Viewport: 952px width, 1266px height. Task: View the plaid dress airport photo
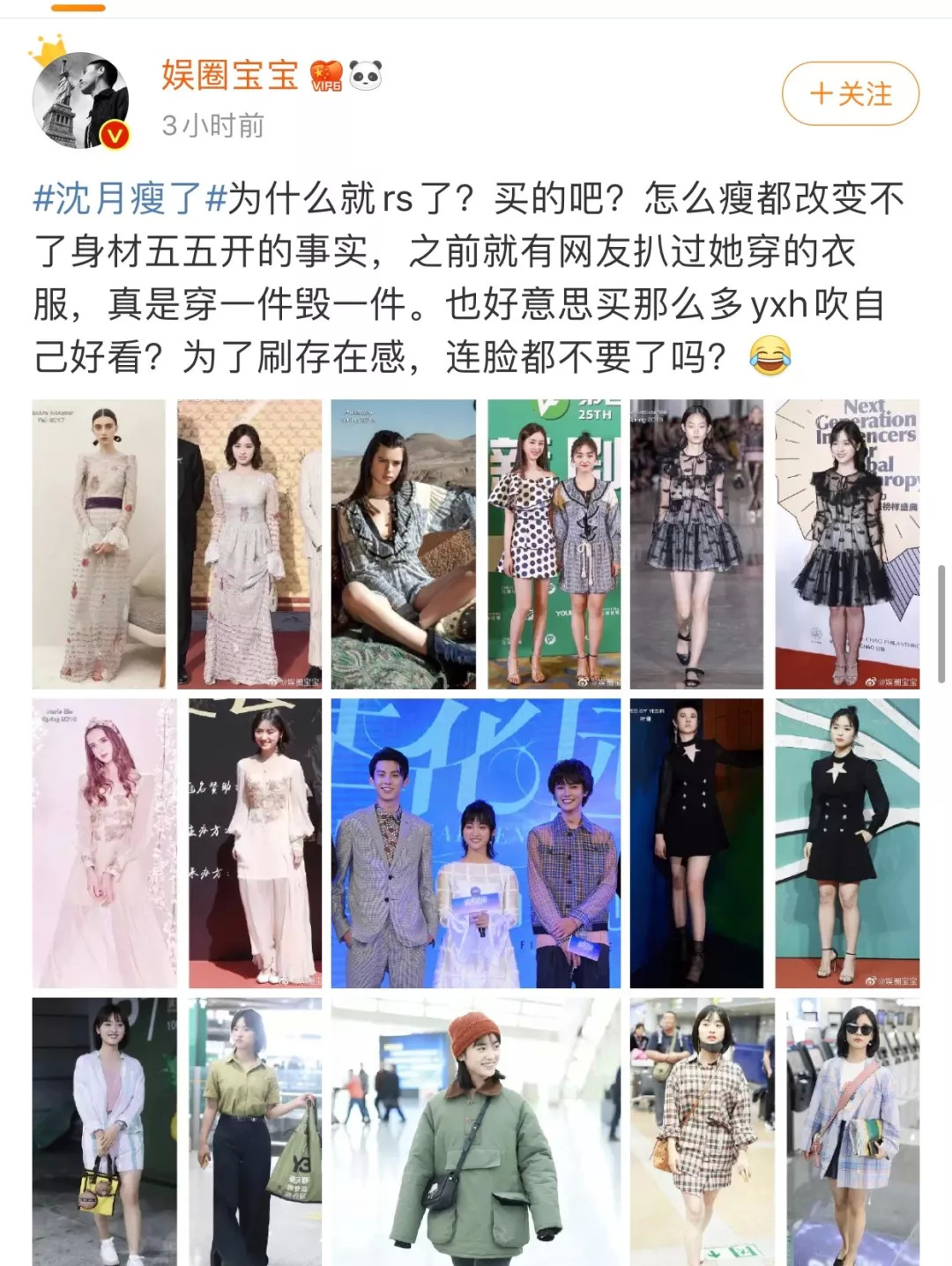pos(703,1132)
